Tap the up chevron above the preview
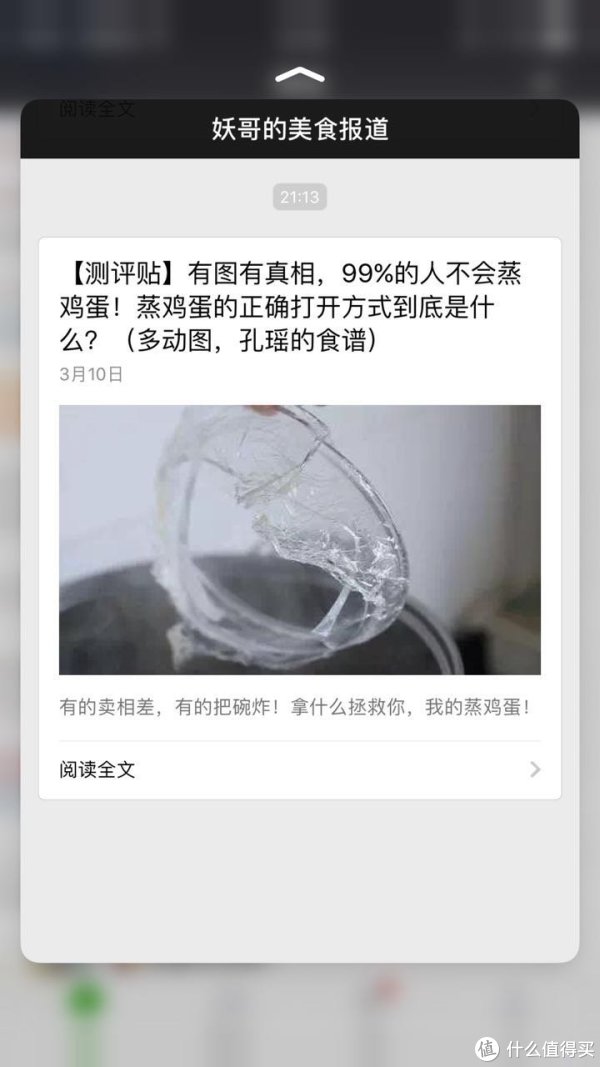 pos(299,75)
